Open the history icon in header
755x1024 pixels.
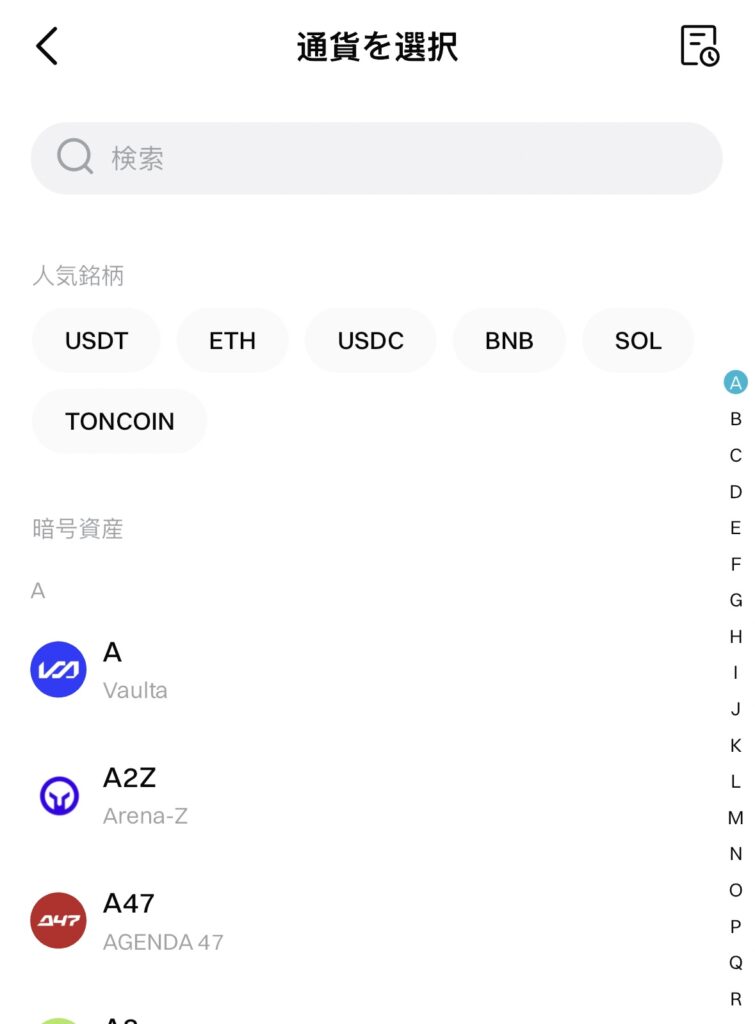[699, 46]
